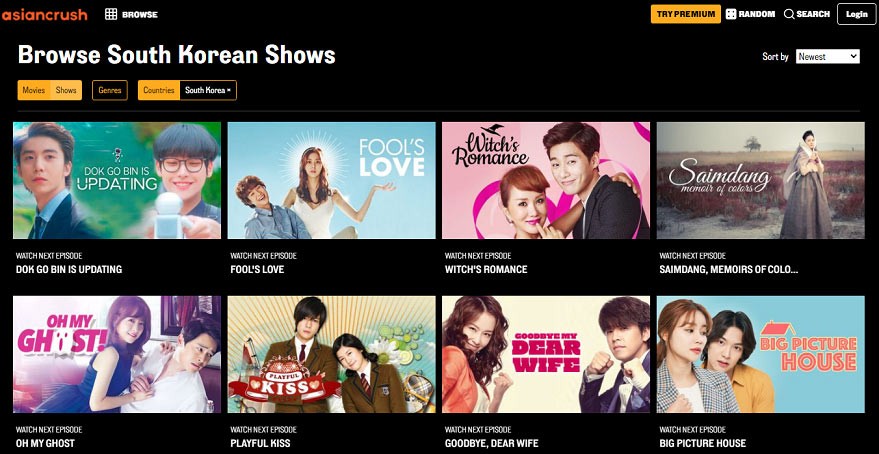
Task: Open the Countries filter
Action: (159, 90)
